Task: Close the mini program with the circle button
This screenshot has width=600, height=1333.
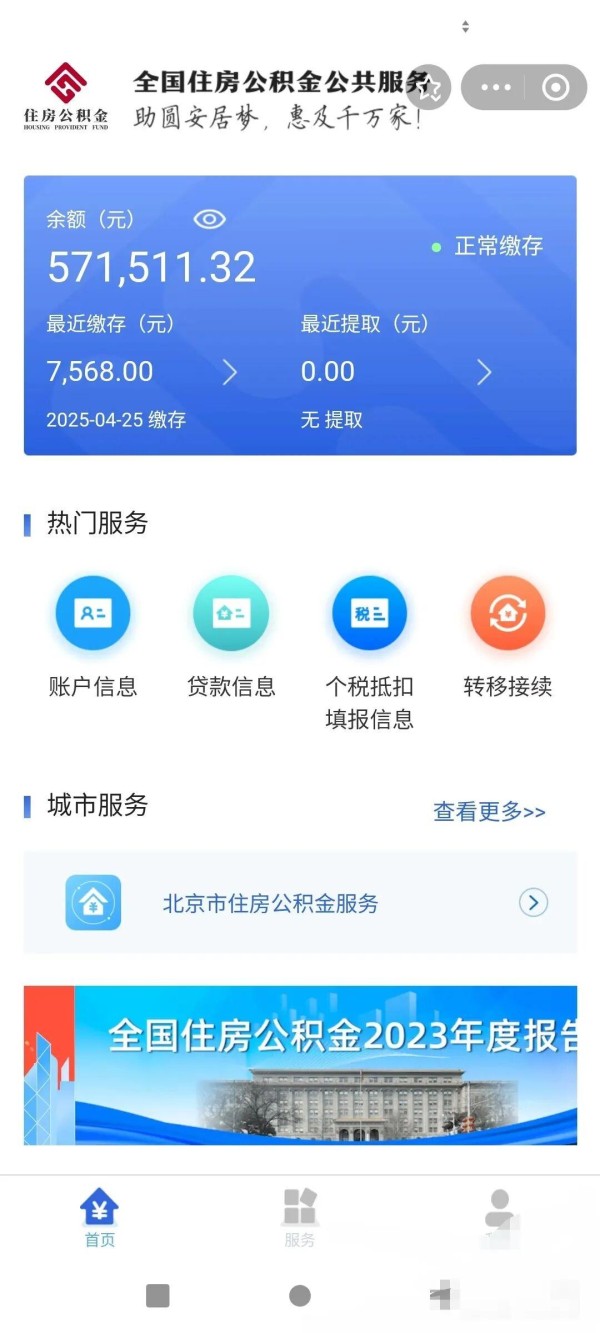Action: point(555,88)
